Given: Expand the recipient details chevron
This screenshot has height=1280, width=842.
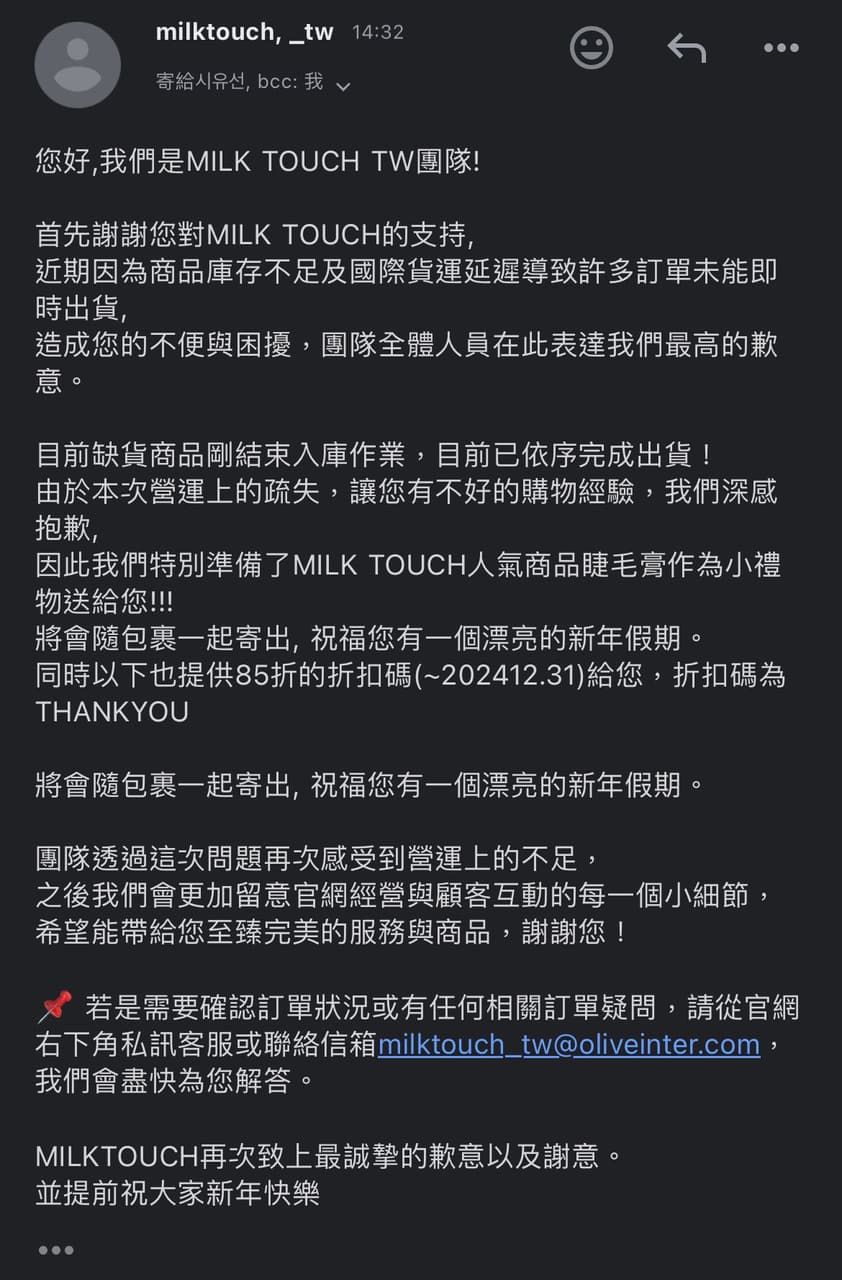Looking at the screenshot, I should click(x=343, y=86).
